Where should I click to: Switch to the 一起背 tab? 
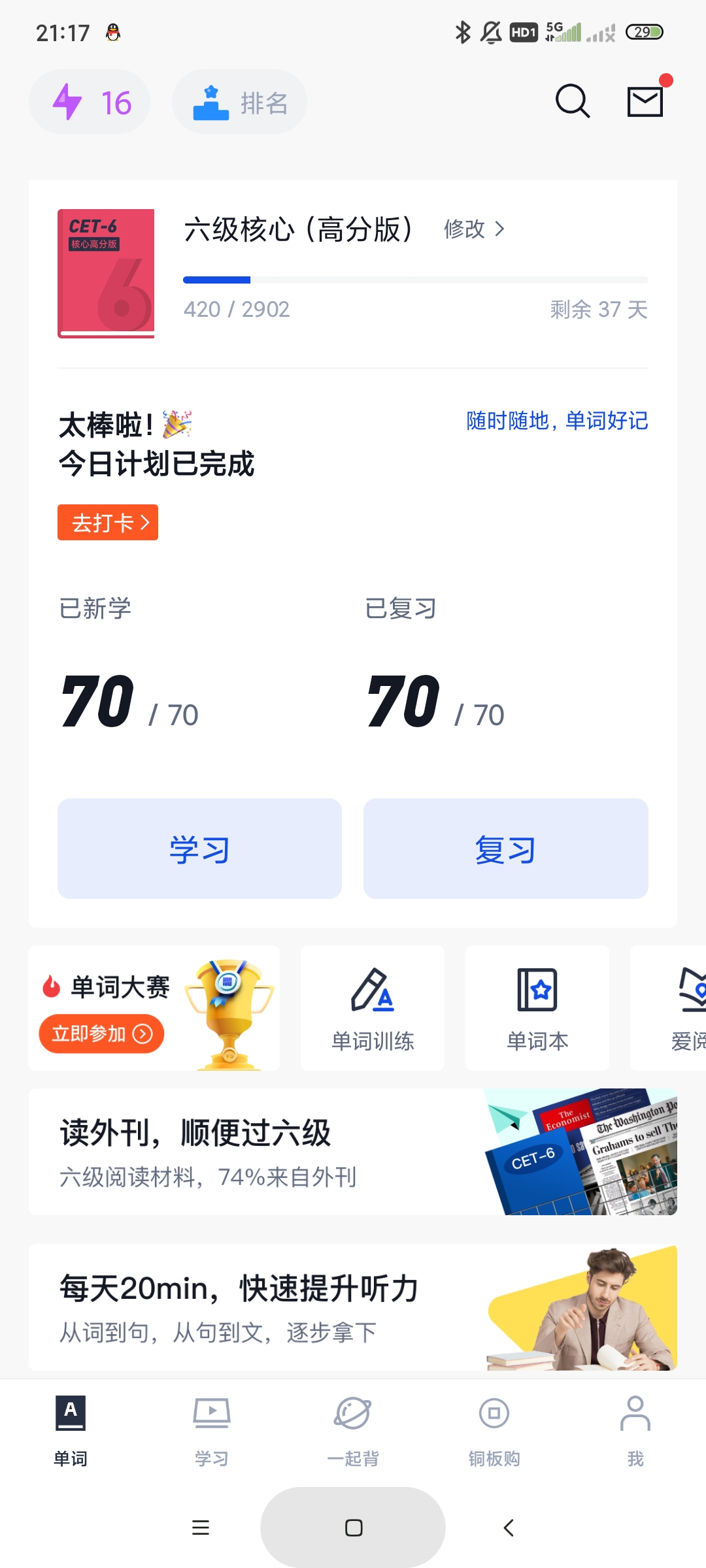point(353,1430)
